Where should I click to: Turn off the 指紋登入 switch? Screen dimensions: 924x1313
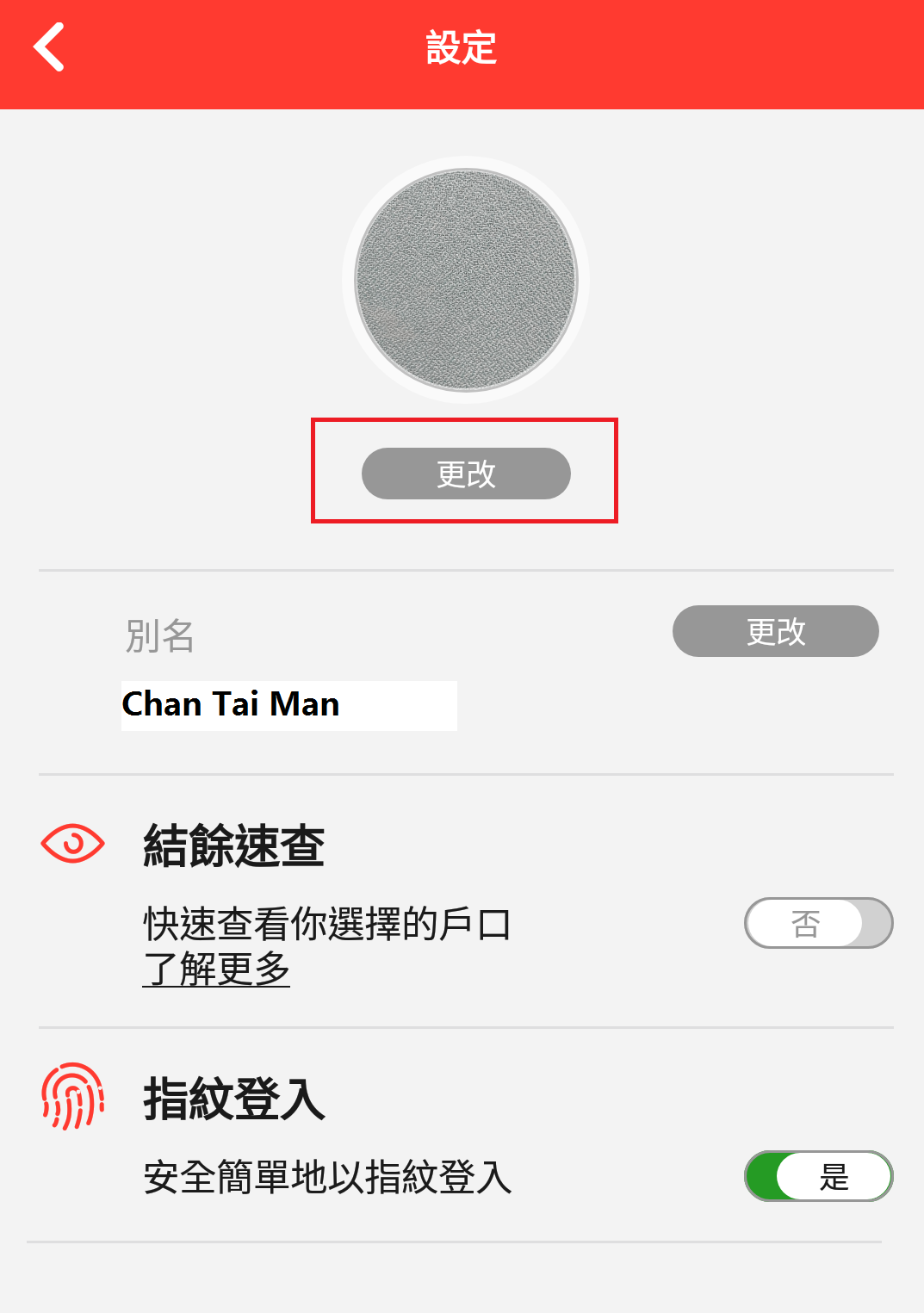(818, 1176)
